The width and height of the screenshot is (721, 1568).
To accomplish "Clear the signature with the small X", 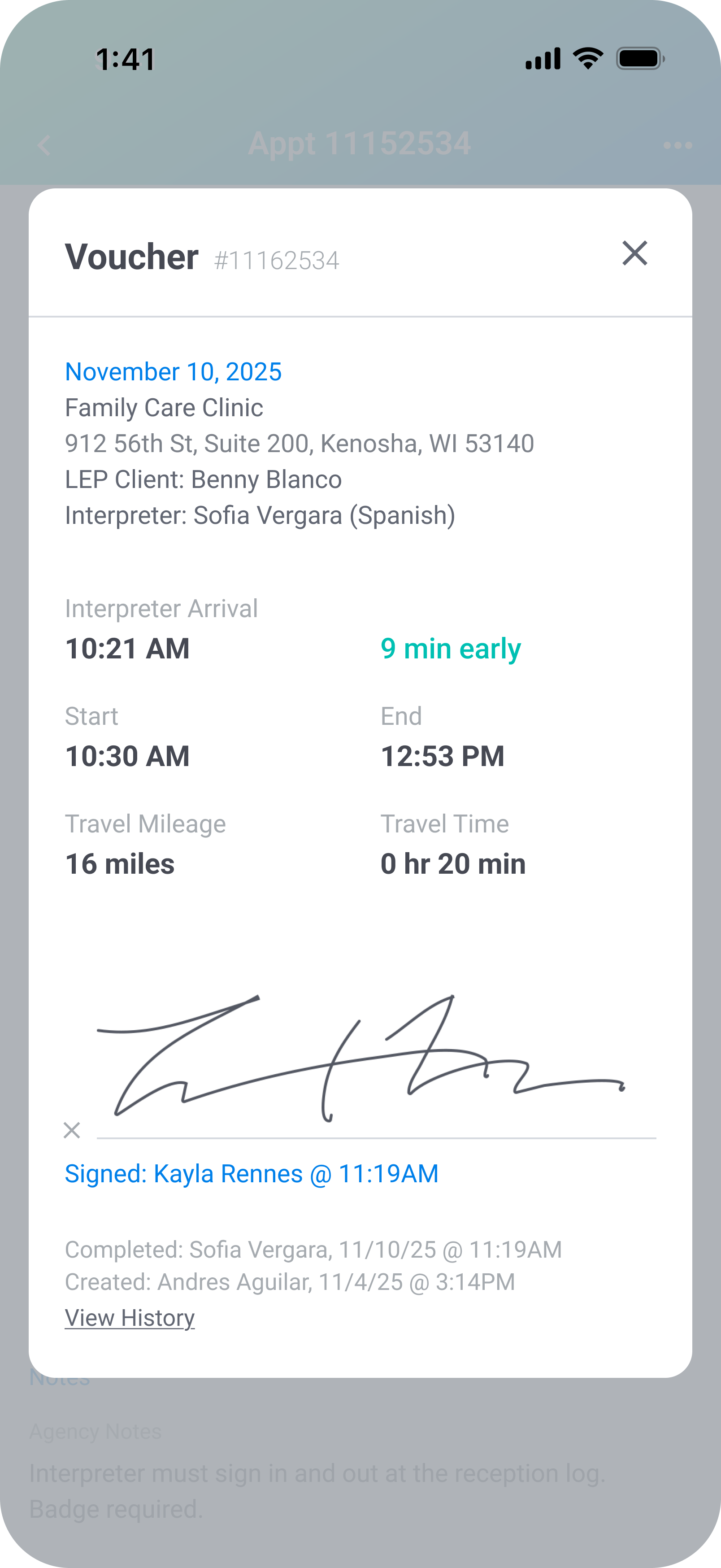I will point(72,1130).
